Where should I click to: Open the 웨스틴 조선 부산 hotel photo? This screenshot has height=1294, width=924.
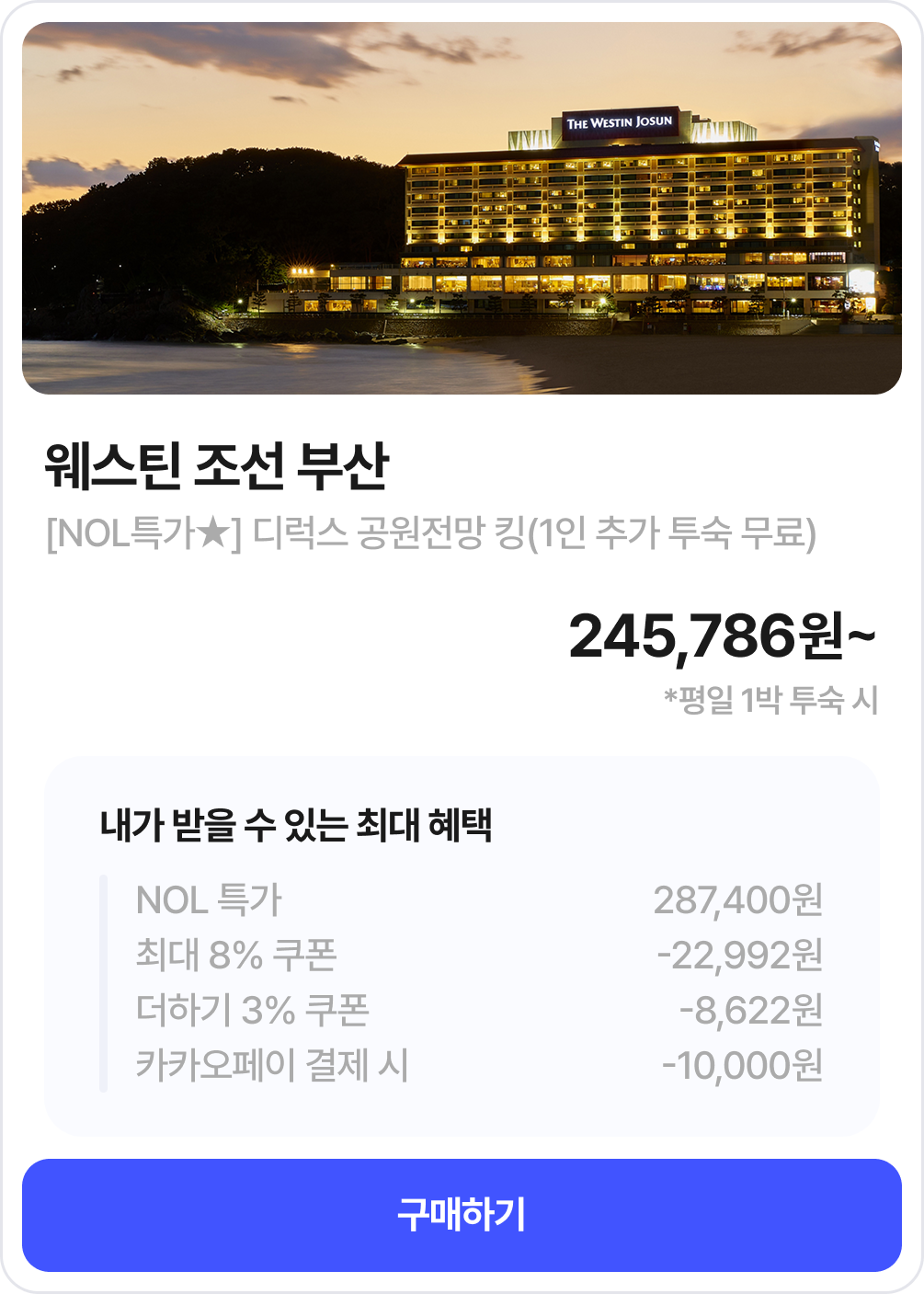tap(462, 209)
